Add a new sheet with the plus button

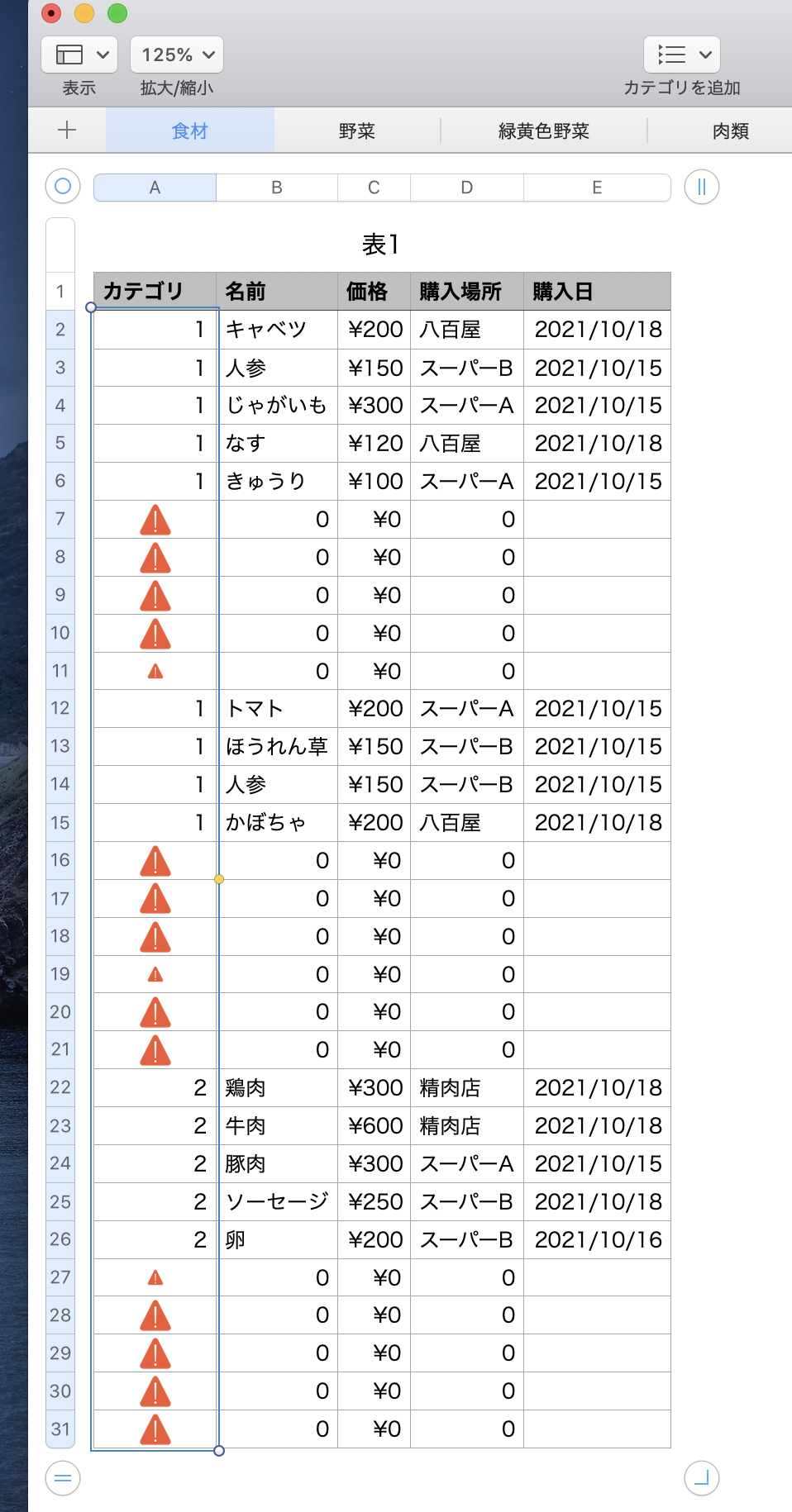point(67,131)
